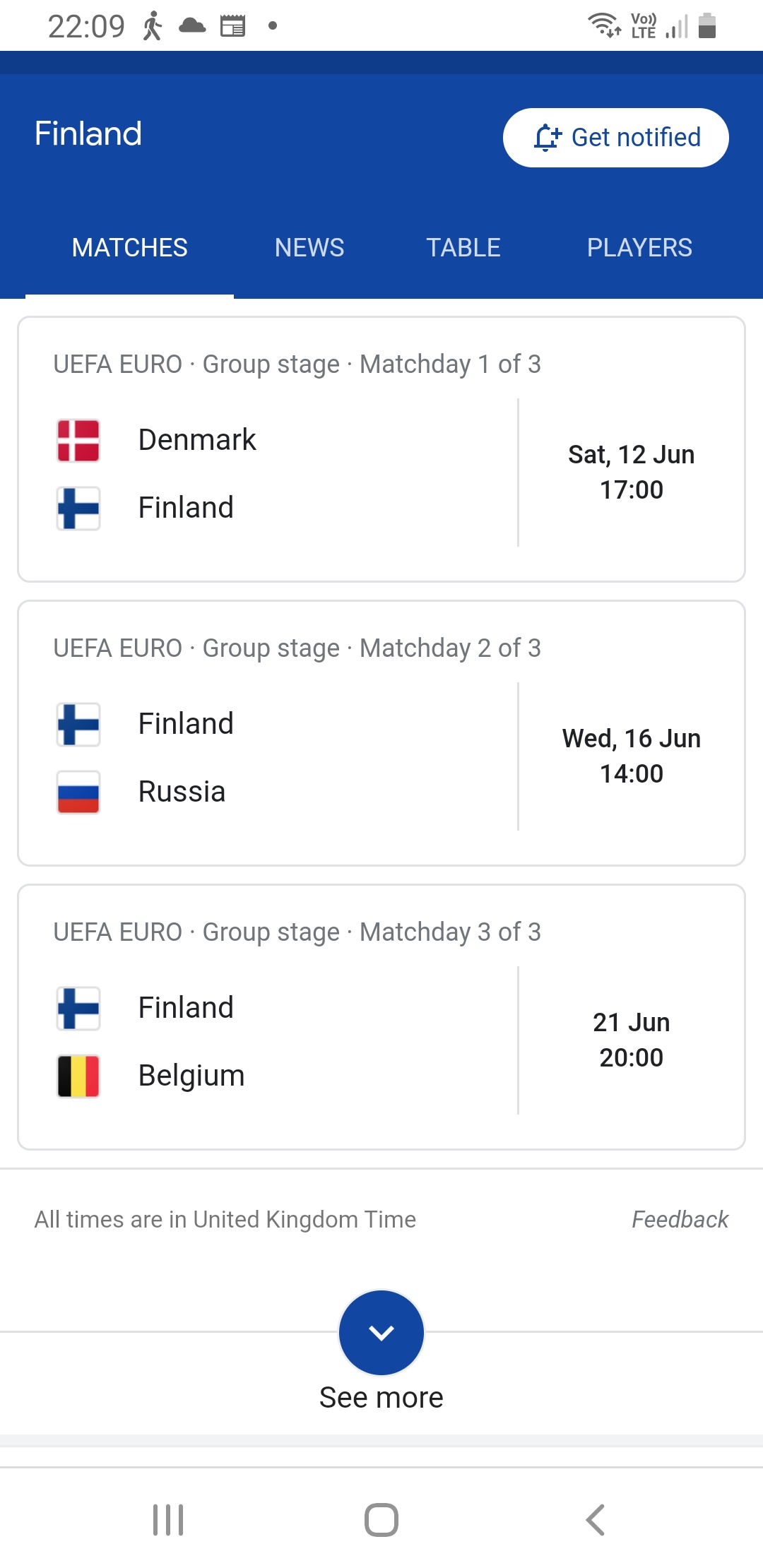Go to the Players tab
Viewport: 763px width, 1568px height.
[x=639, y=248]
